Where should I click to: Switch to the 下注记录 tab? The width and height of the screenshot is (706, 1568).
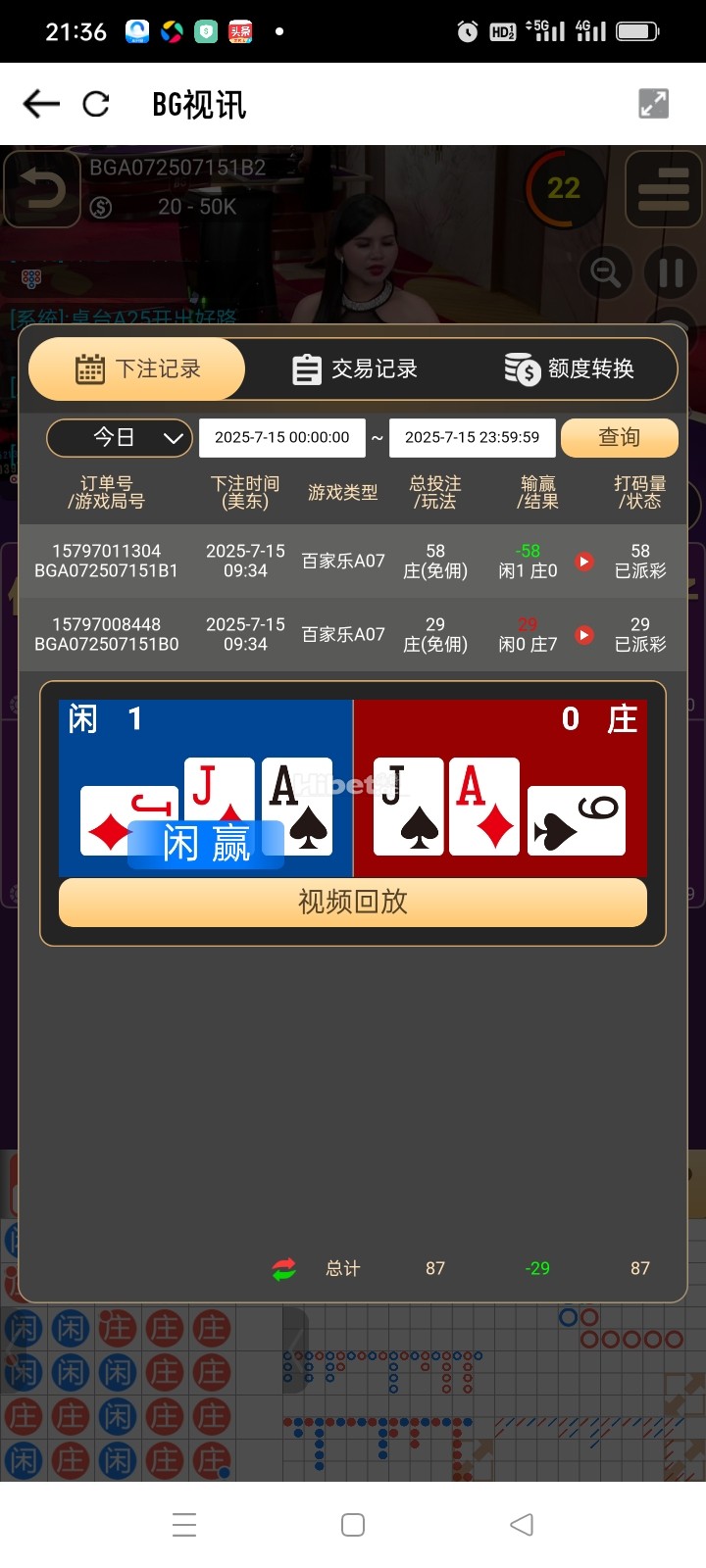(x=137, y=369)
